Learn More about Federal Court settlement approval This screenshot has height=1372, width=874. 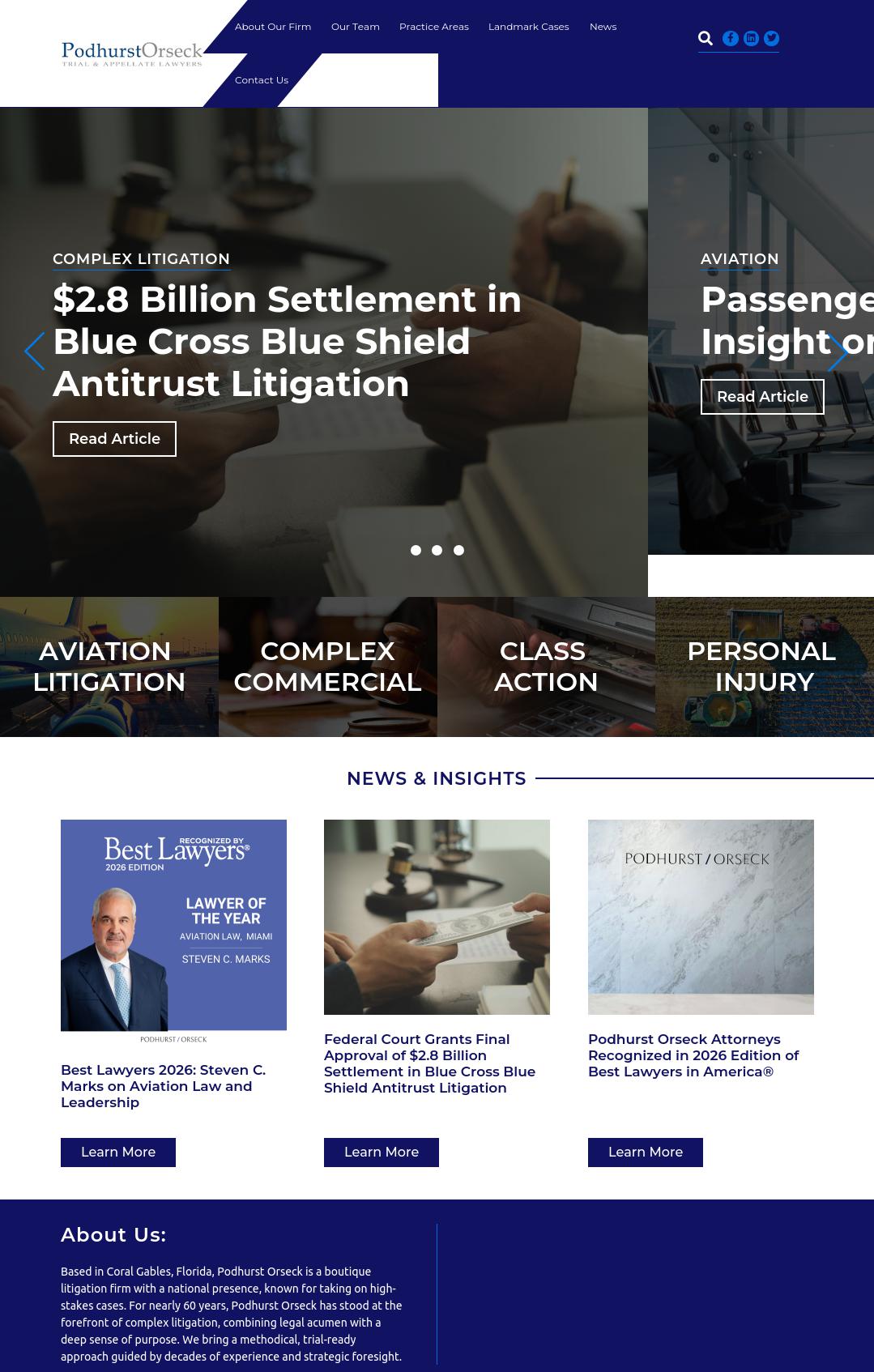pos(382,1152)
